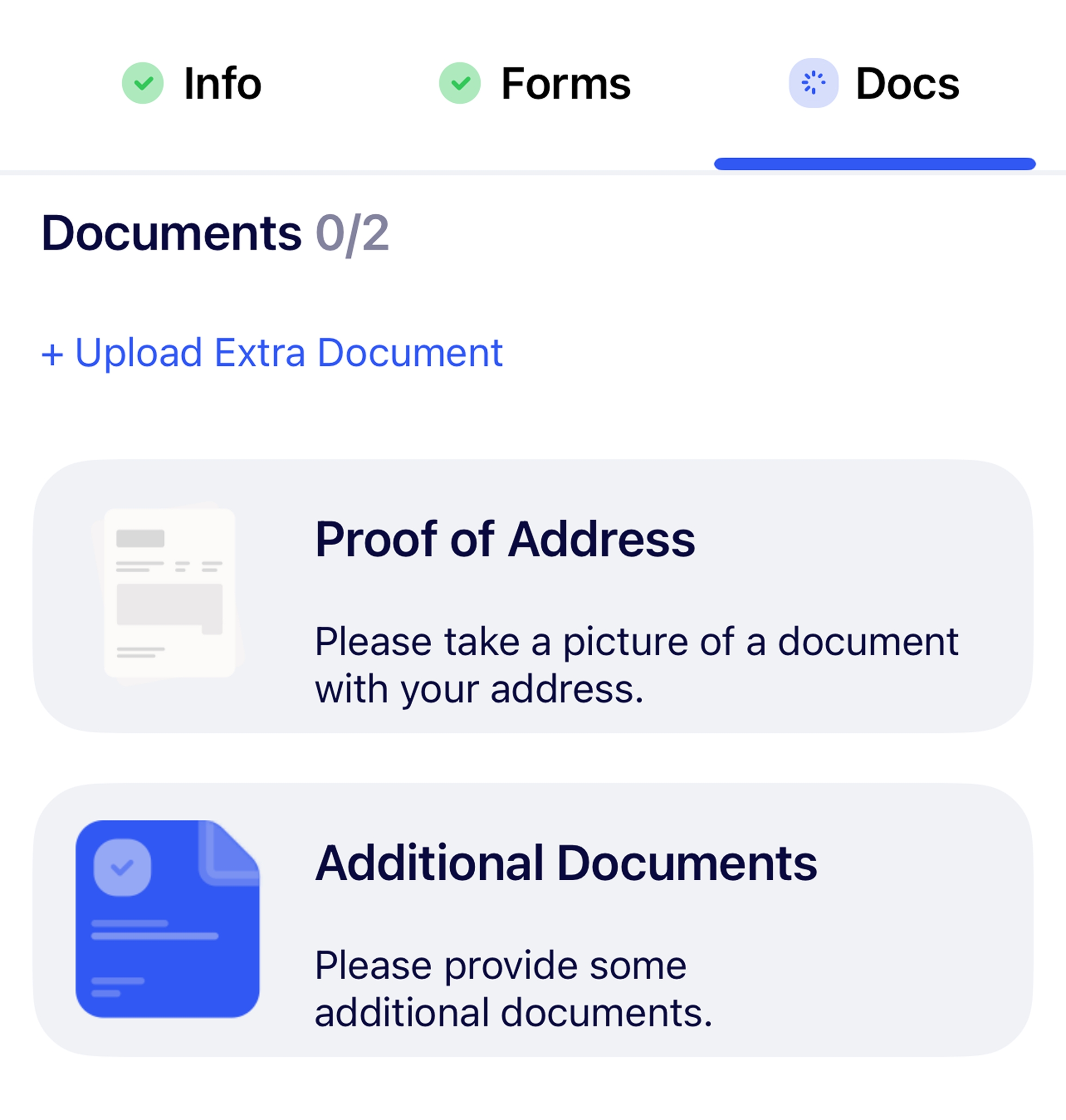Select the Docs tab

875,84
